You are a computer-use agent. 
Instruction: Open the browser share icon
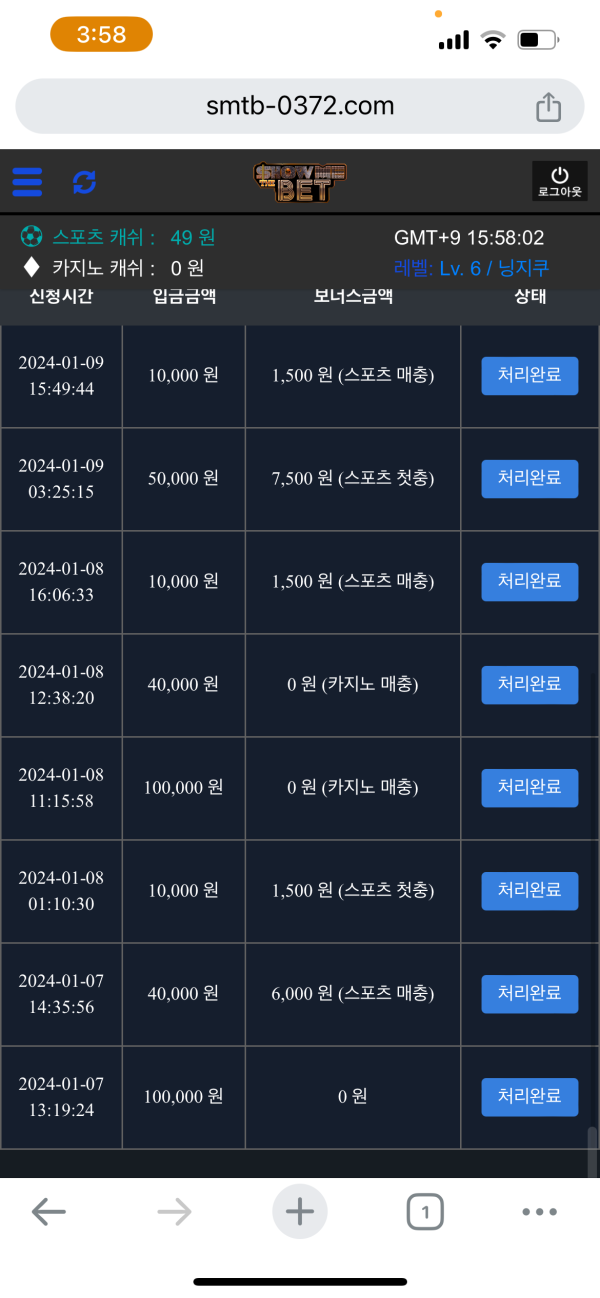click(x=548, y=107)
